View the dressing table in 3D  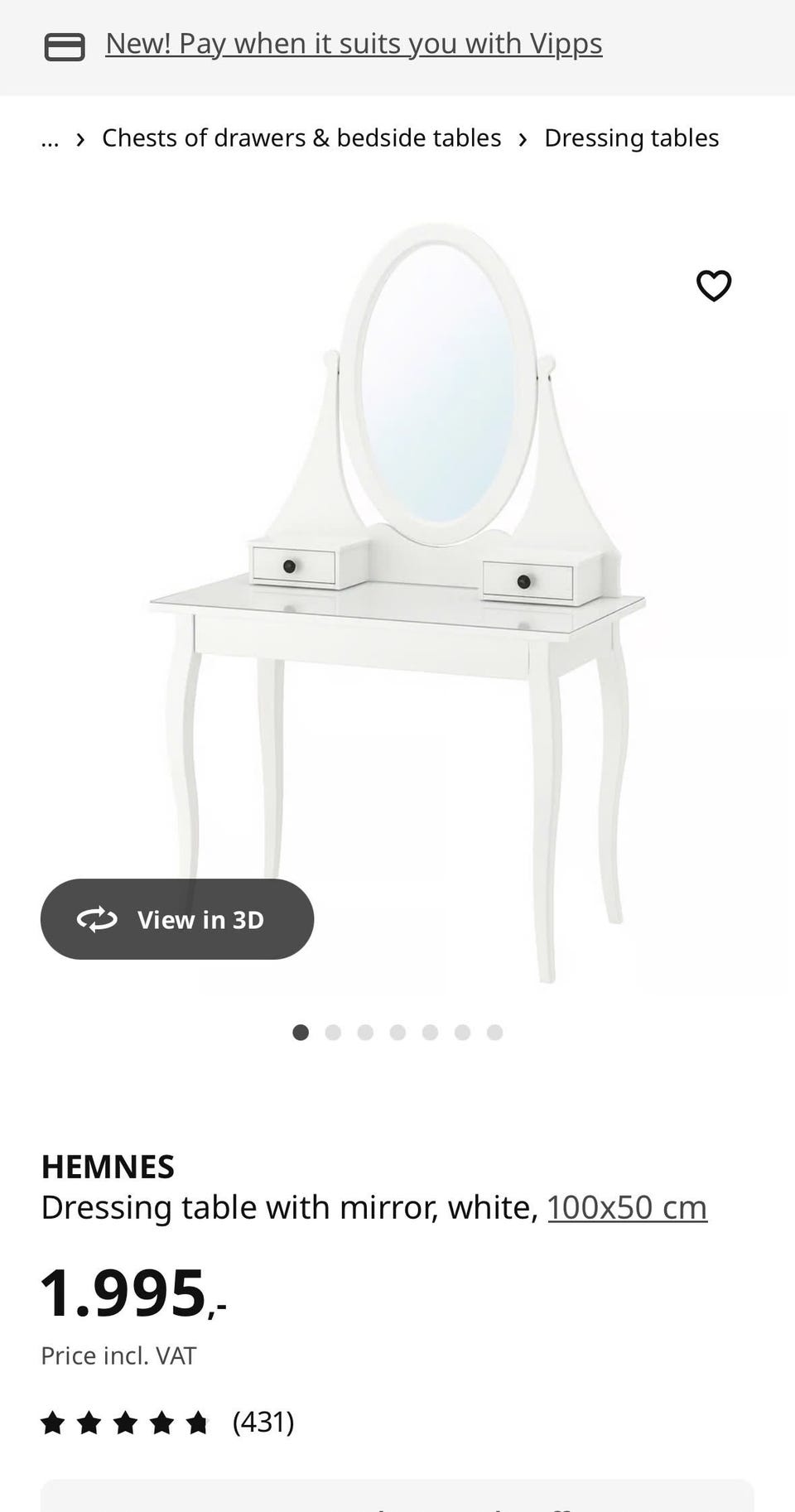click(x=177, y=919)
